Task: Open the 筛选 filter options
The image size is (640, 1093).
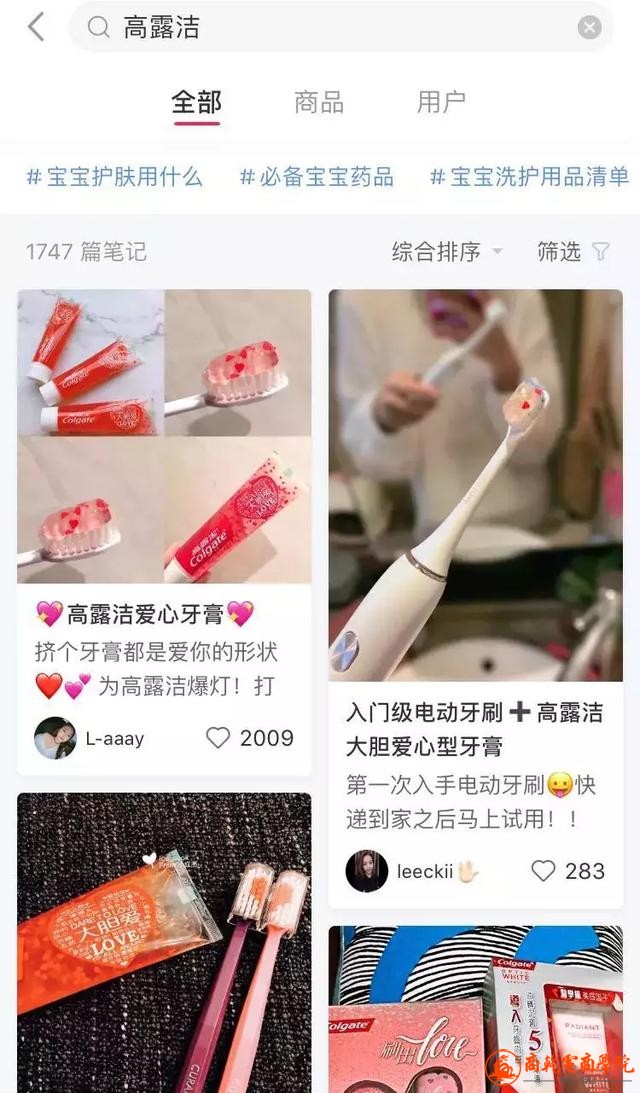Action: [x=572, y=251]
